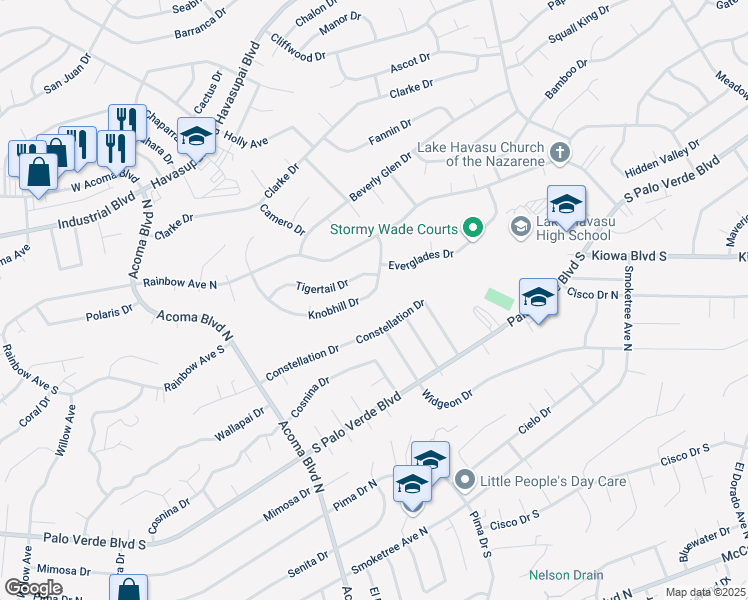Select the school marker near Holly Ave

point(196,138)
